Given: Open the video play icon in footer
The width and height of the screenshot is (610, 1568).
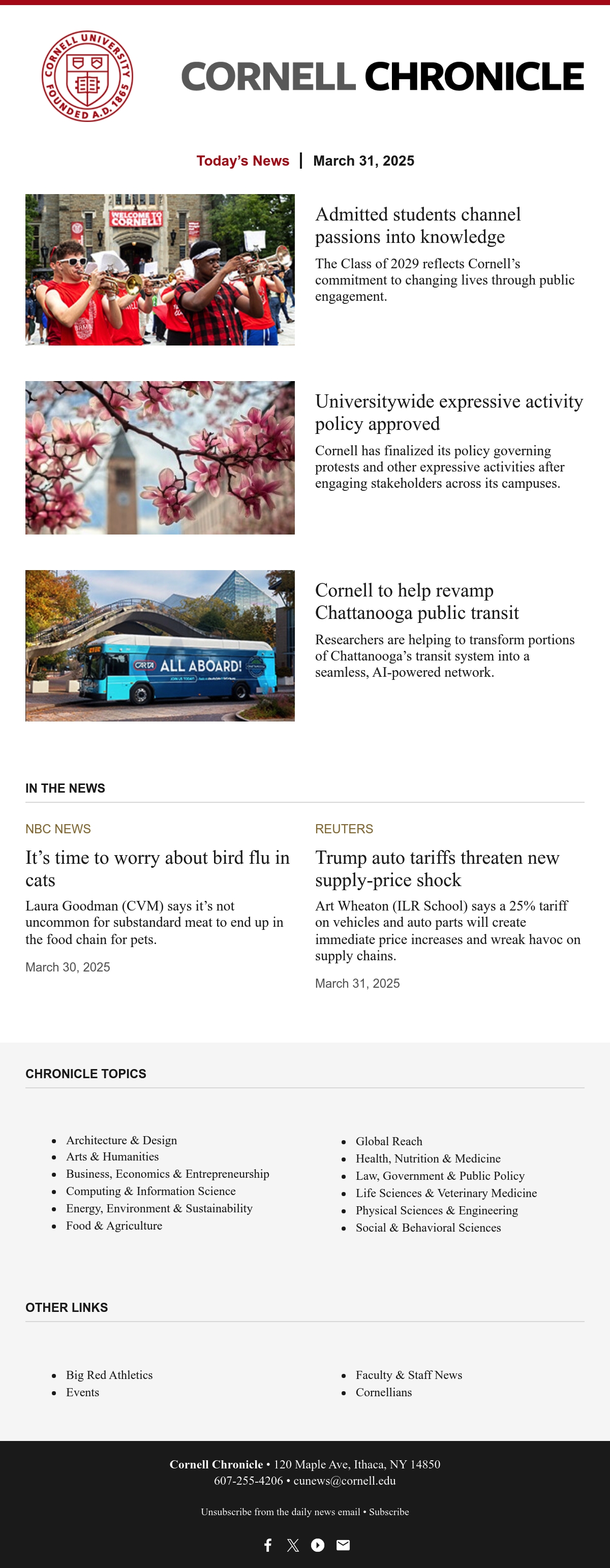Looking at the screenshot, I should pyautogui.click(x=318, y=1545).
